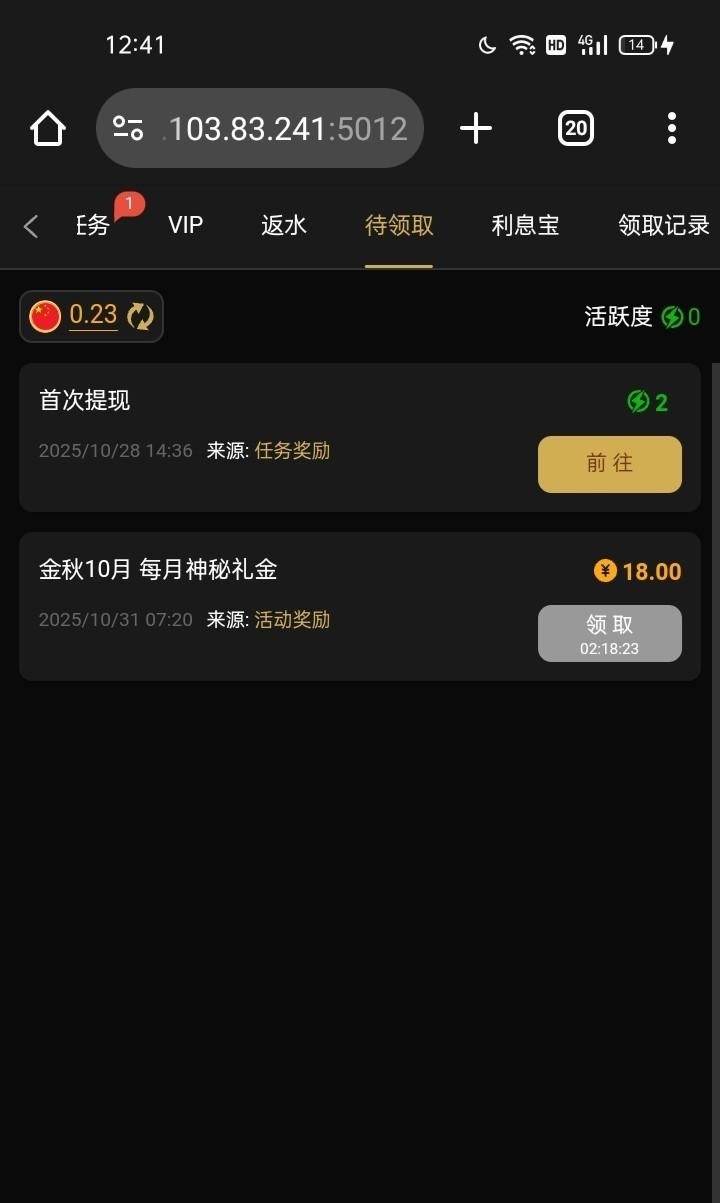This screenshot has width=720, height=1203.
Task: Open site info icon in address bar
Action: [x=128, y=129]
